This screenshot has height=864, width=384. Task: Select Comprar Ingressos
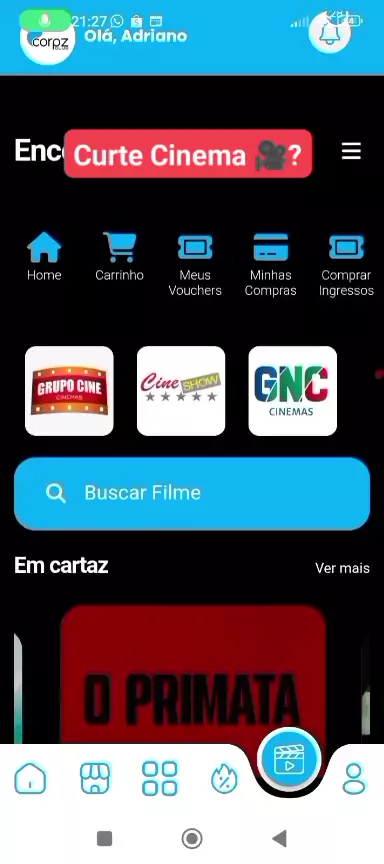click(x=346, y=266)
